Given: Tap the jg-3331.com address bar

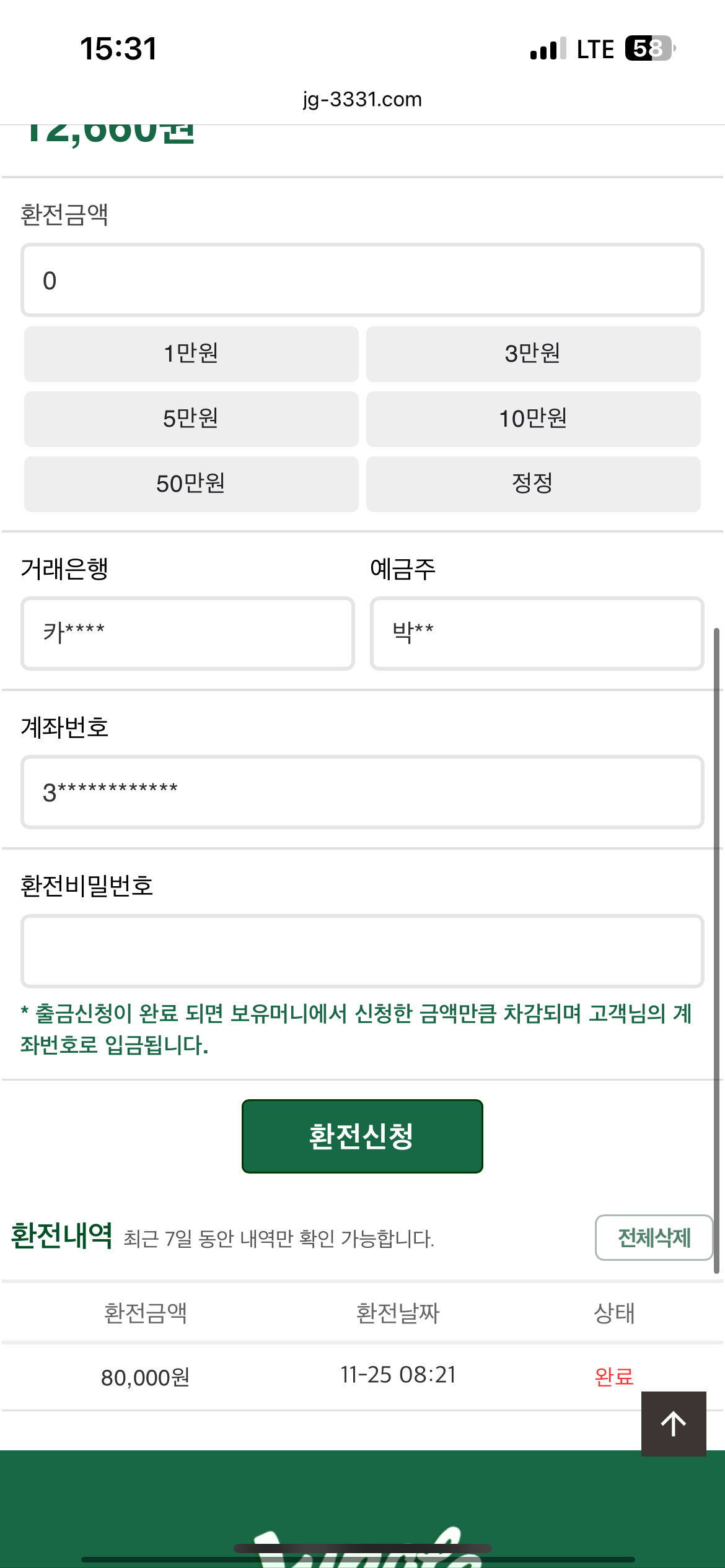Looking at the screenshot, I should point(362,99).
